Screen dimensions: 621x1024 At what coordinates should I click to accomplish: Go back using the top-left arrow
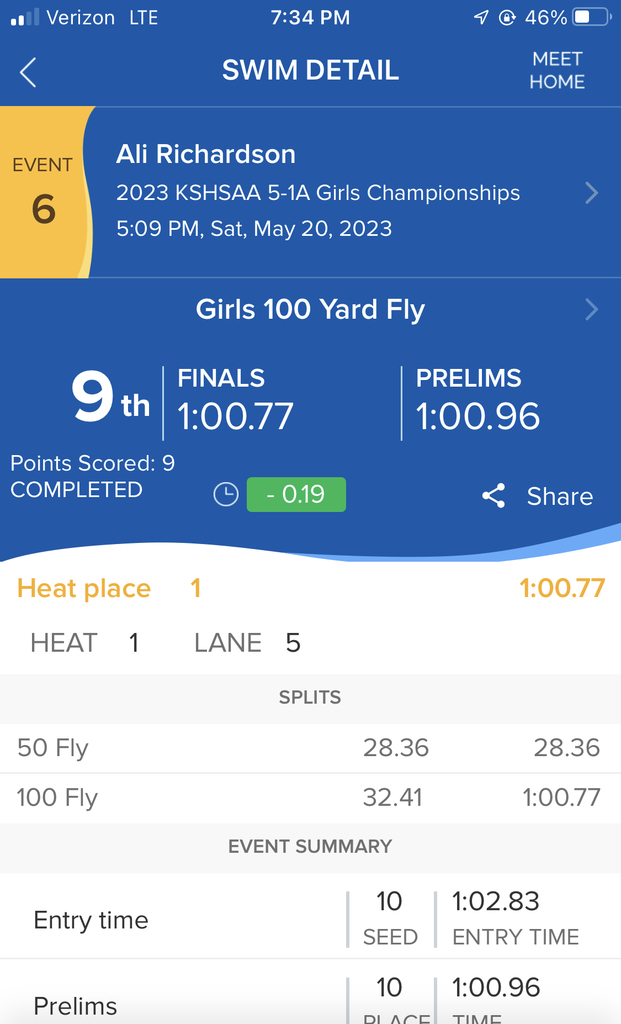pos(28,72)
